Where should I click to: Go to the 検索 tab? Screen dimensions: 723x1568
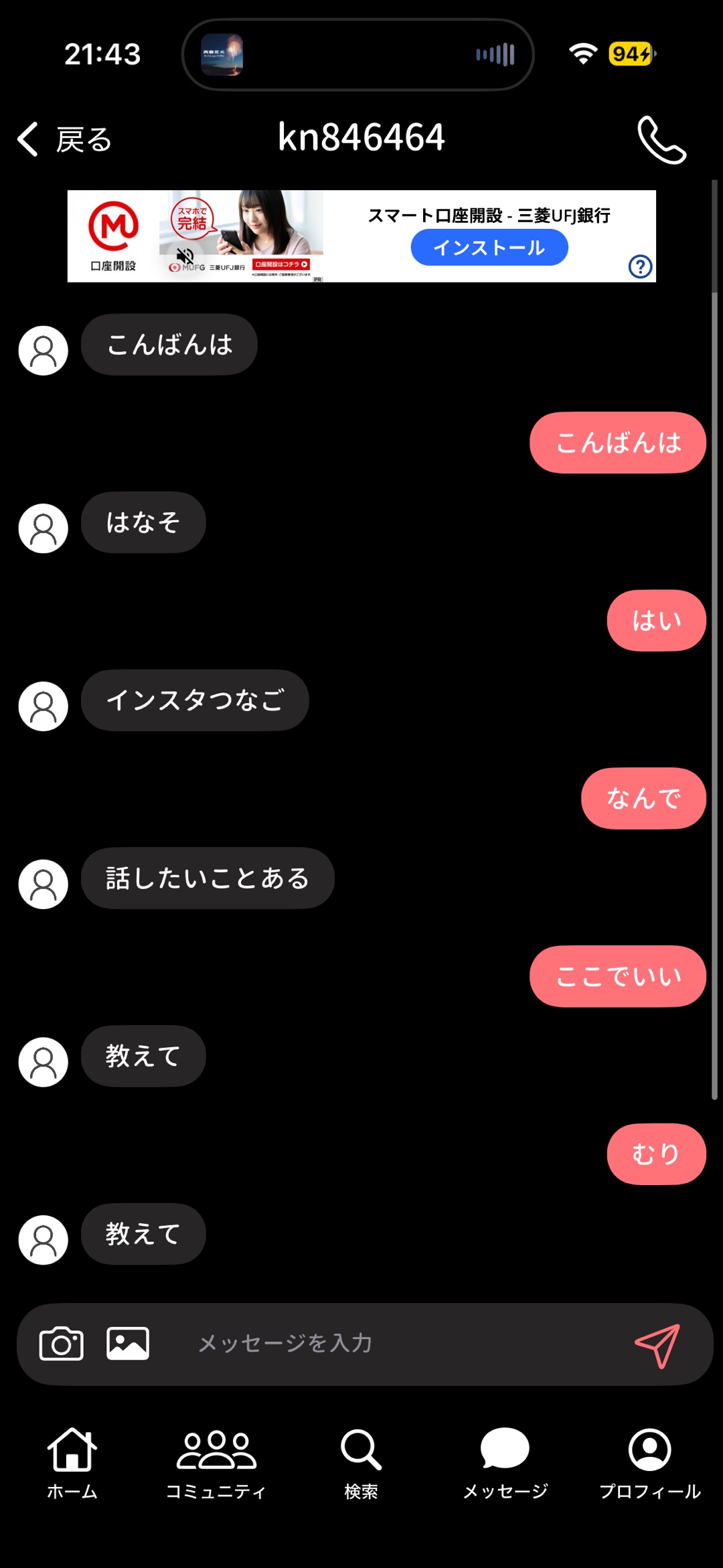point(361,1464)
